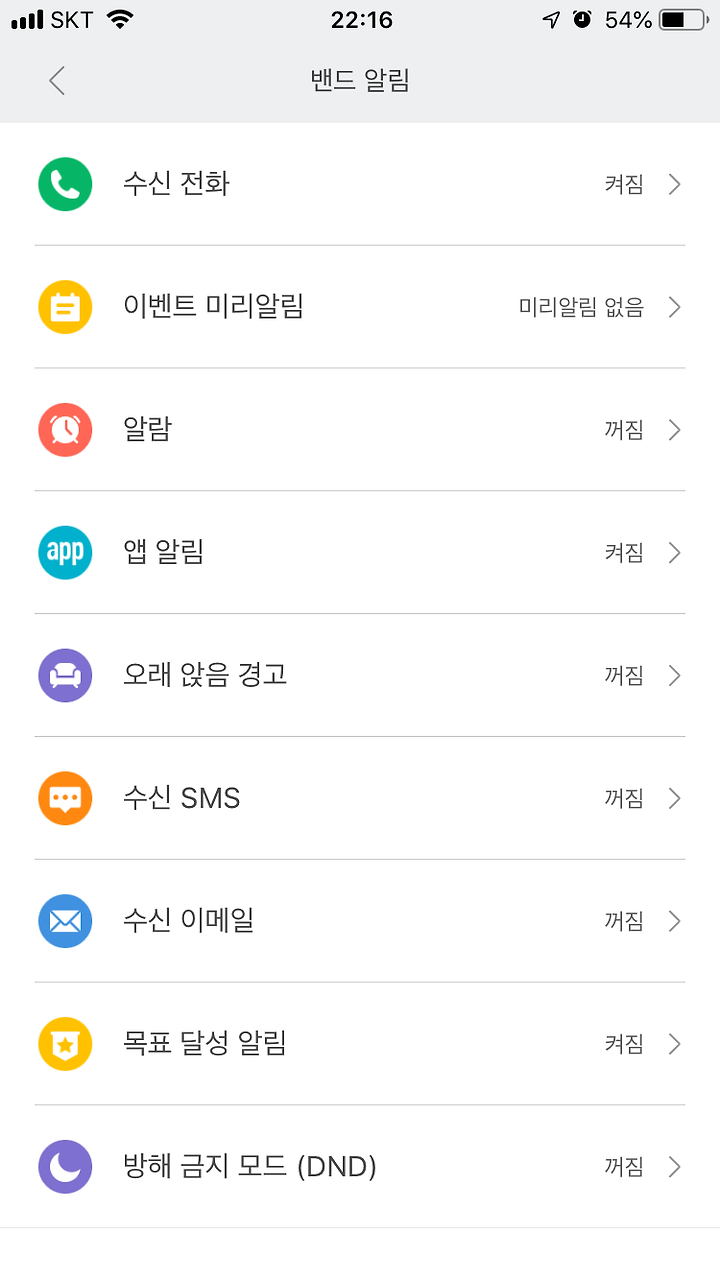Open 이벤트 미리알림 settings
The image size is (720, 1280).
pyautogui.click(x=360, y=307)
